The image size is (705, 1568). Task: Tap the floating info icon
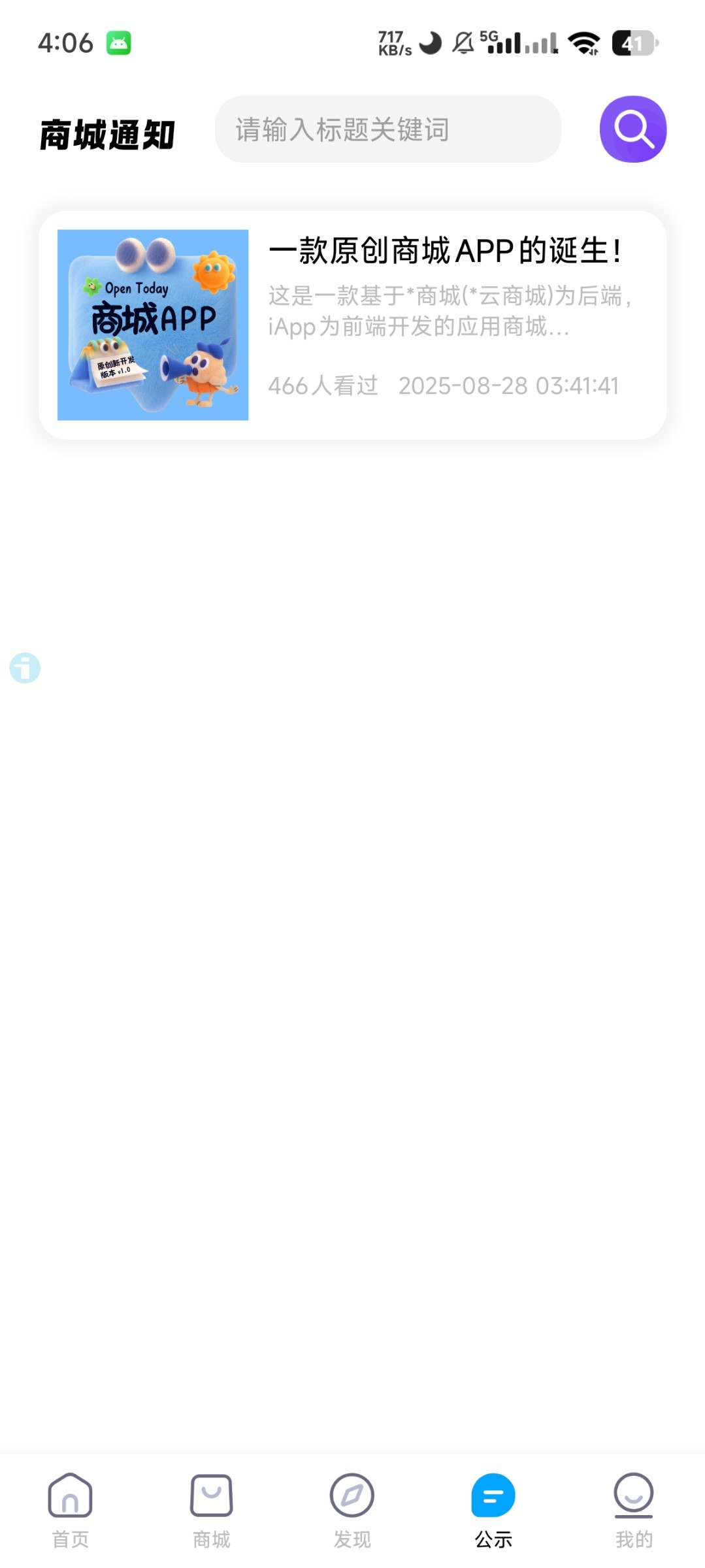(x=25, y=668)
